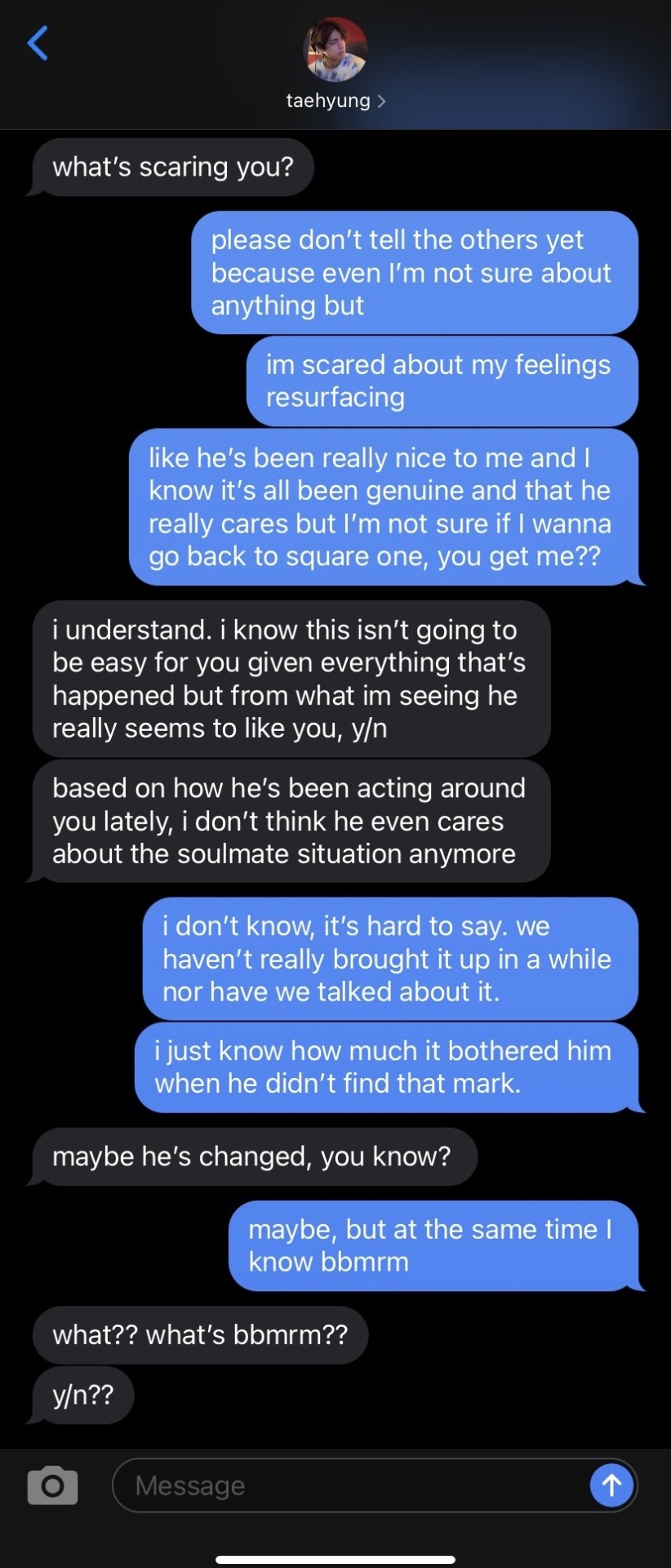Send the message with the arrow button
The image size is (671, 1568).
click(x=611, y=1485)
